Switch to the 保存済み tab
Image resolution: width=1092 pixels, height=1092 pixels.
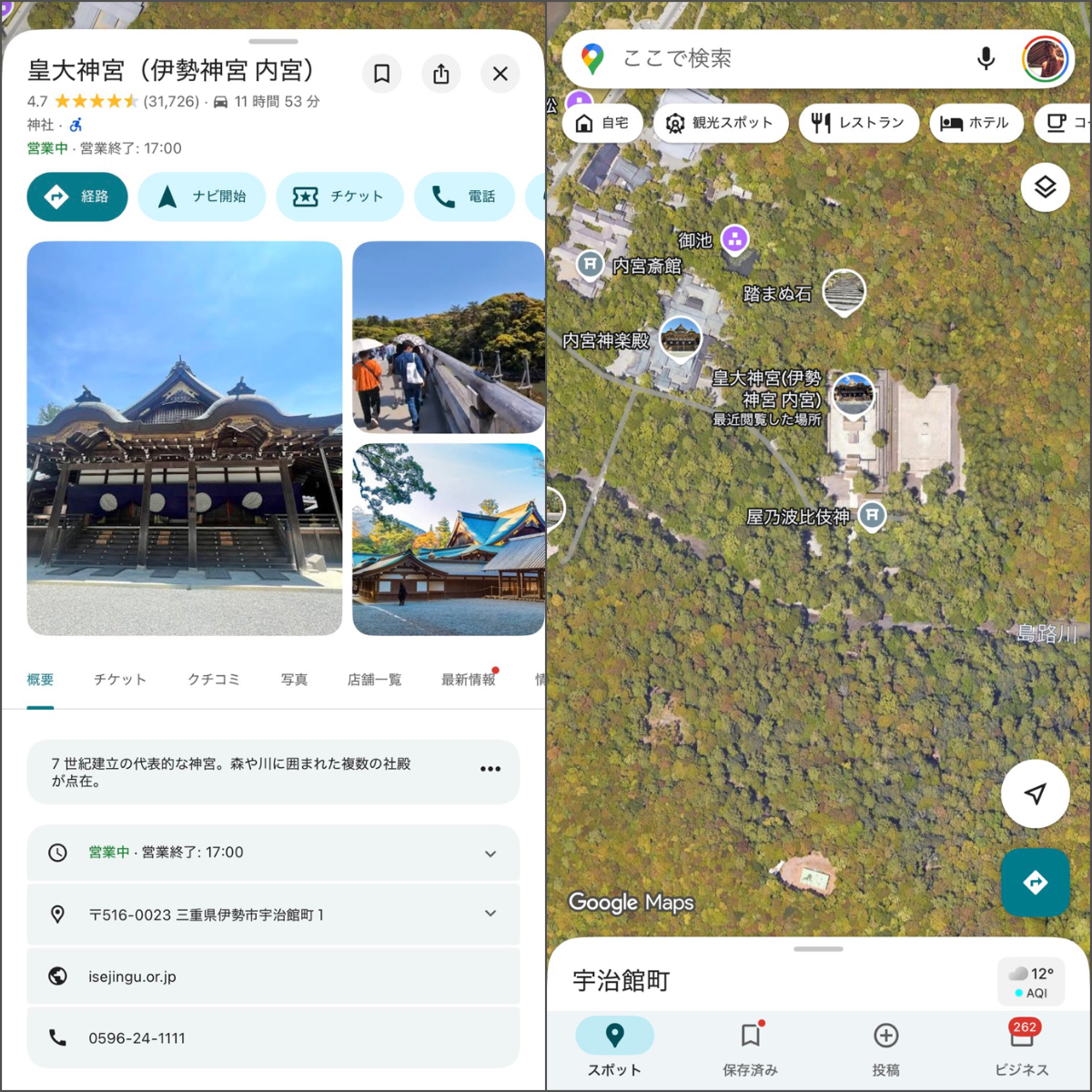pos(750,1048)
